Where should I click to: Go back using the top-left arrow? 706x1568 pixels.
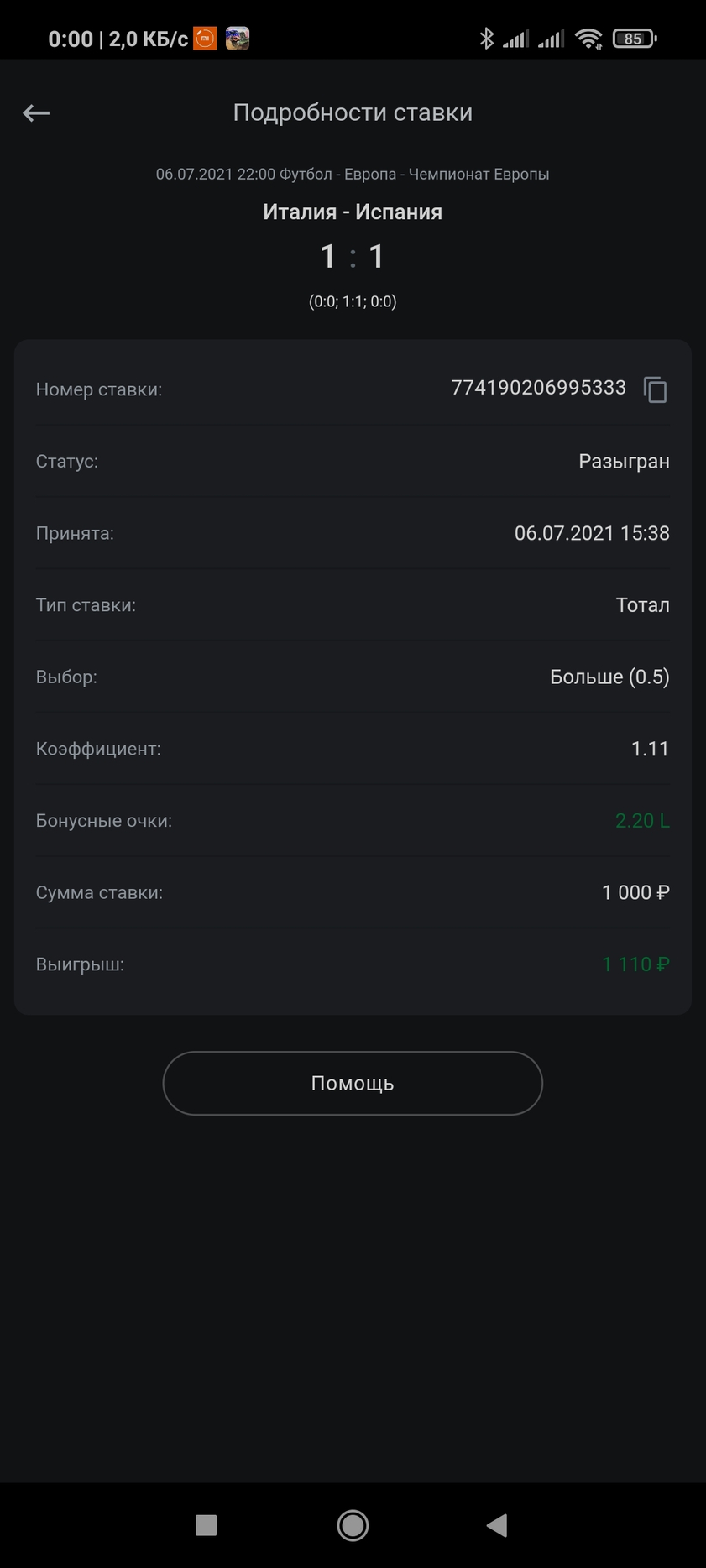pos(36,112)
